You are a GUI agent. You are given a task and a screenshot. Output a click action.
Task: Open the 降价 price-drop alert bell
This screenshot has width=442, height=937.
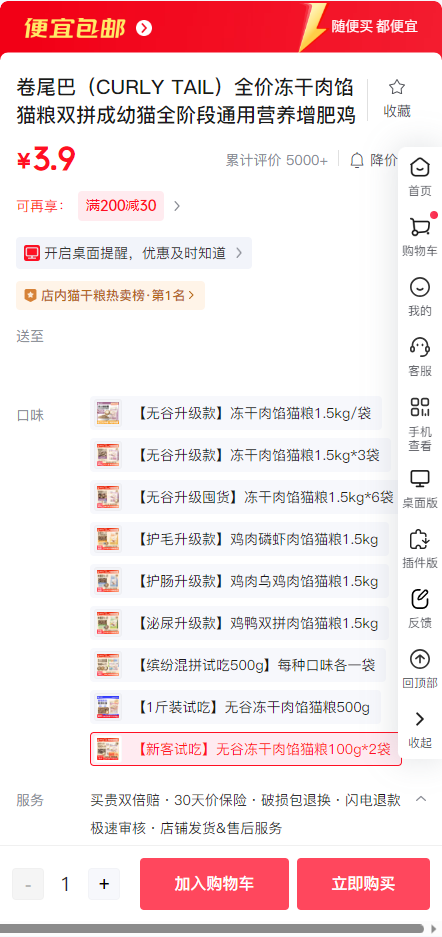(374, 160)
